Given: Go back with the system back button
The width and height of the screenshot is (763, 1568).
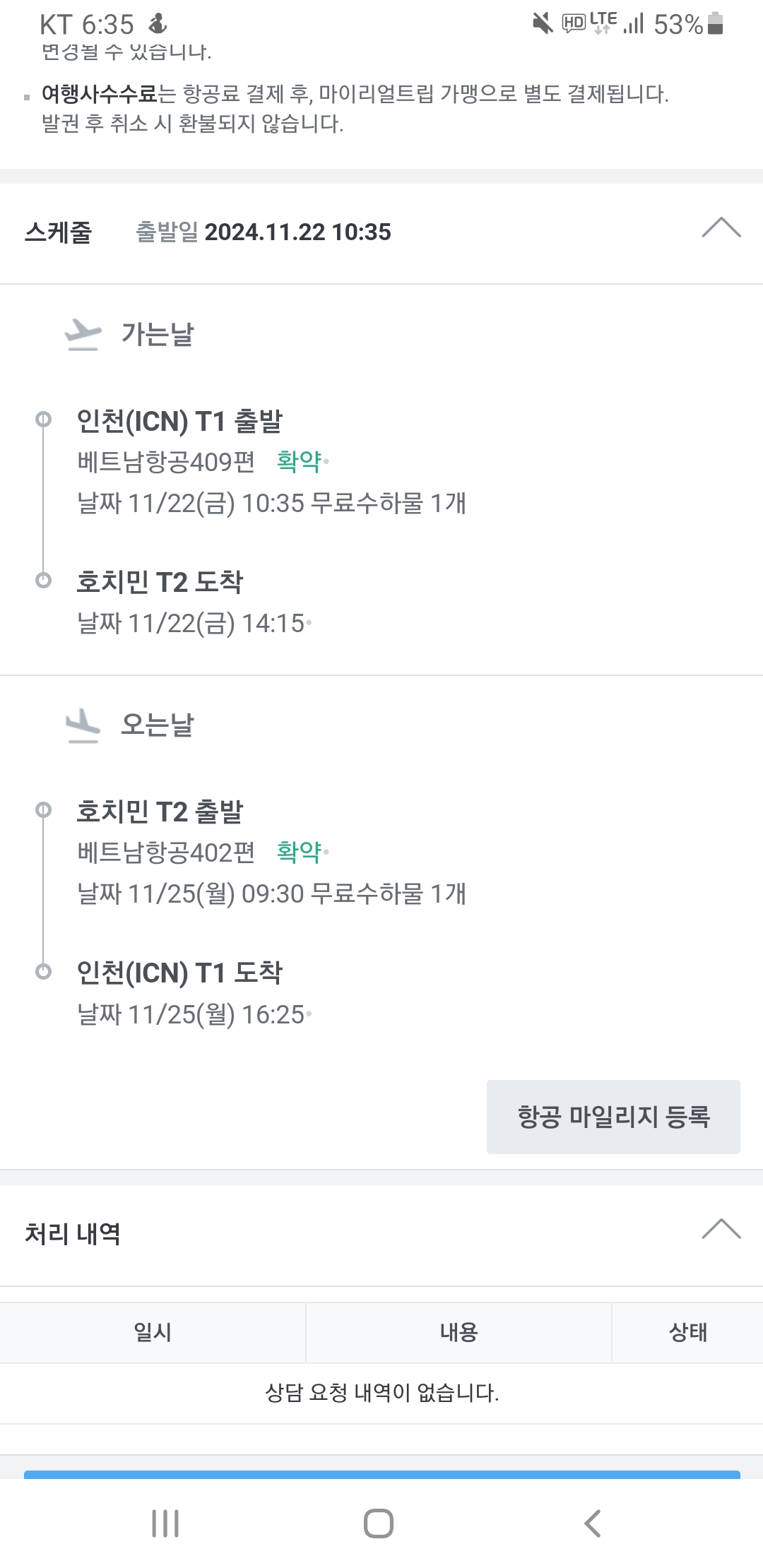Looking at the screenshot, I should 593,1524.
